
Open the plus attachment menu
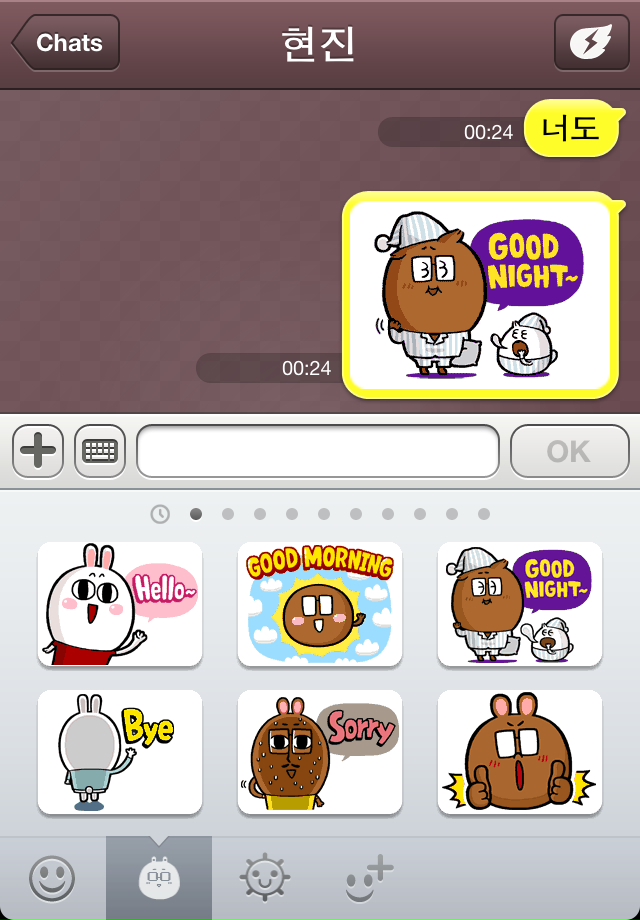[38, 451]
